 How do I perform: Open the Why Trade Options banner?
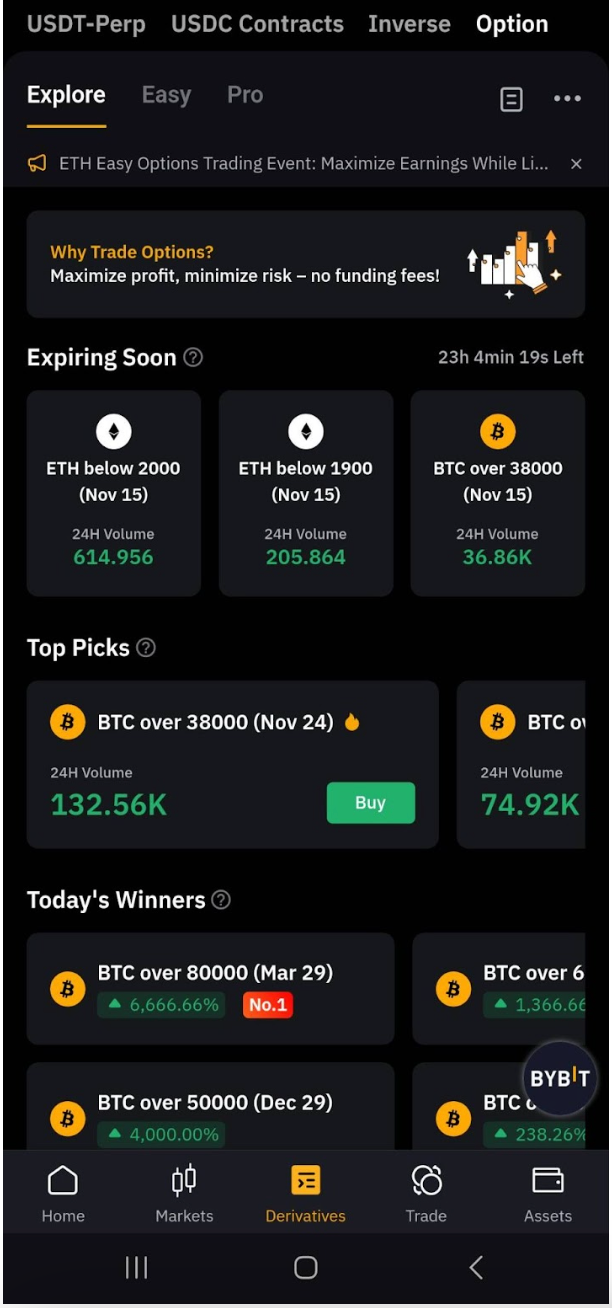pyautogui.click(x=305, y=264)
